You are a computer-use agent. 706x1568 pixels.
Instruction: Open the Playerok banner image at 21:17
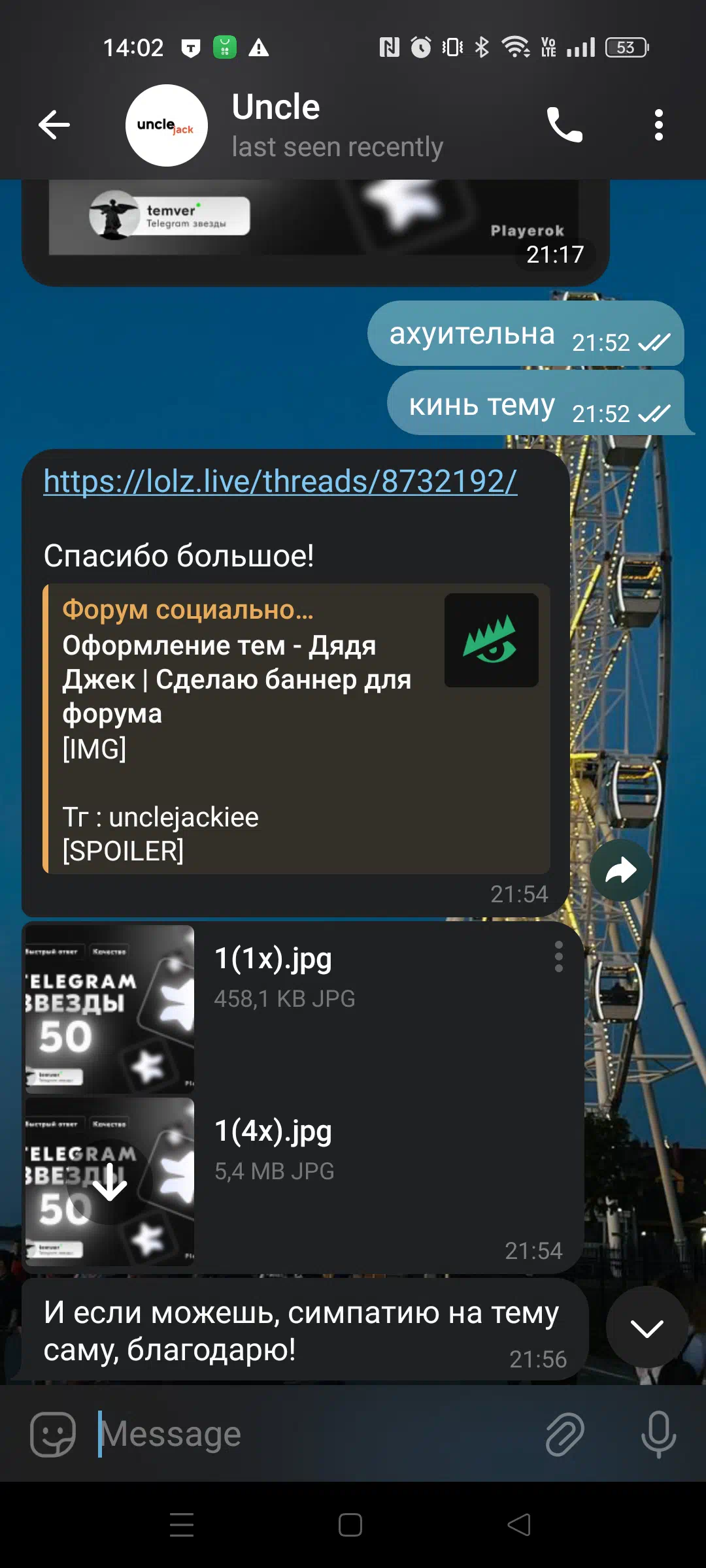click(314, 218)
